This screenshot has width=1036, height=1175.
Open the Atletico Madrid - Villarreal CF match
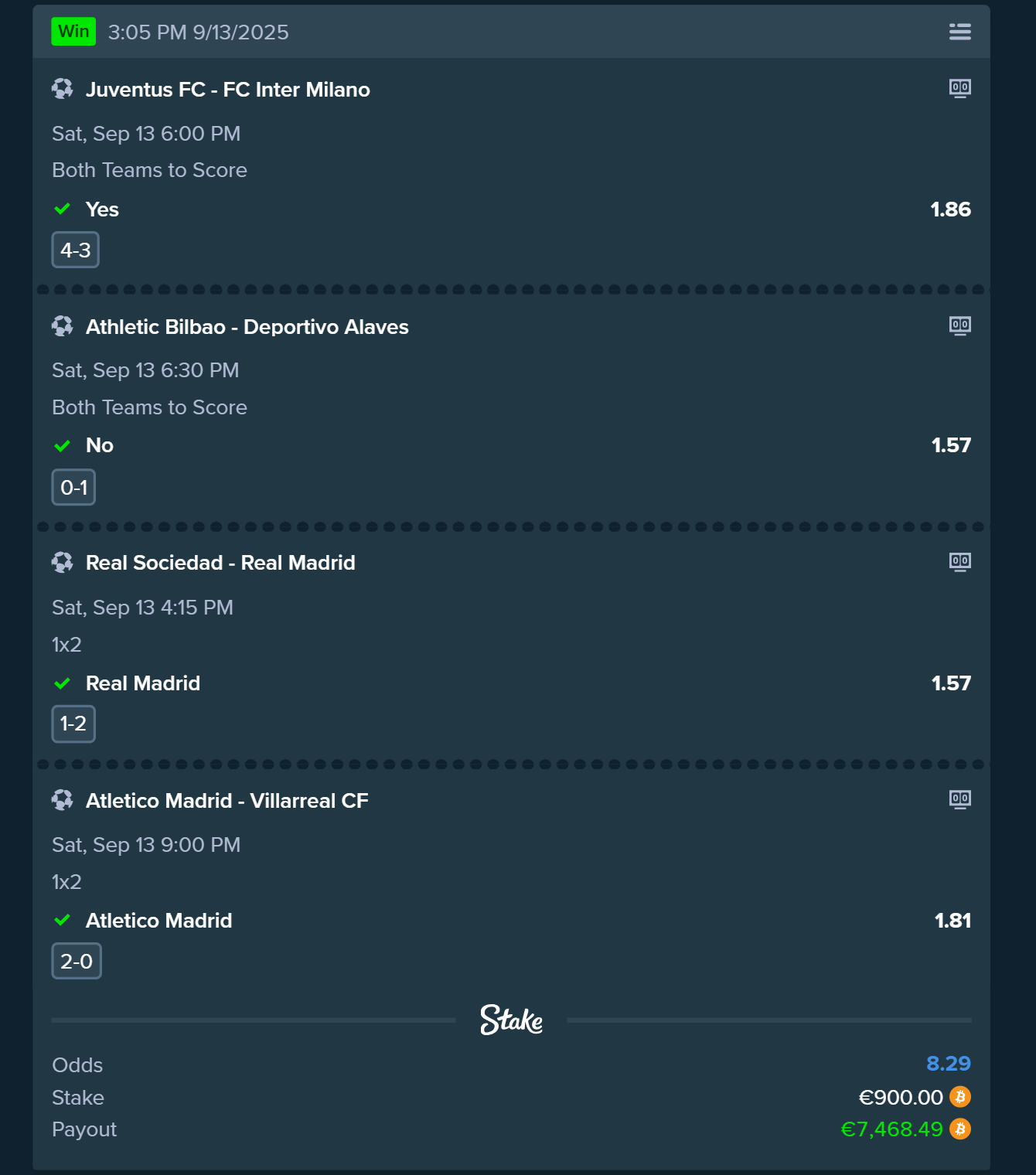coord(227,801)
